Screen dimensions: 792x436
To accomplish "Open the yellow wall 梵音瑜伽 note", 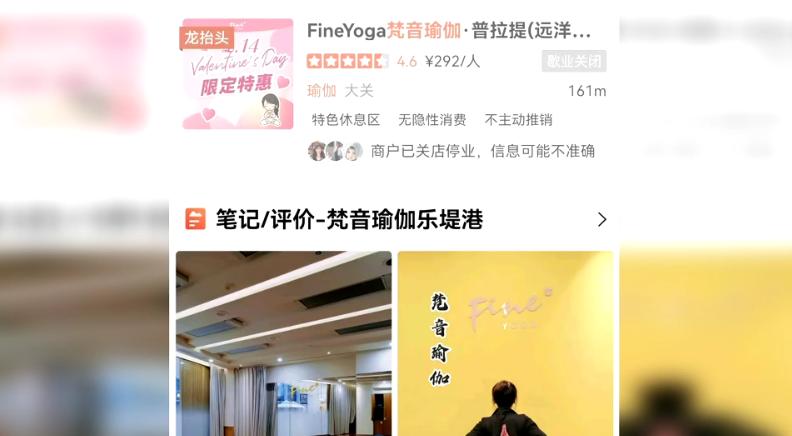I will [505, 343].
